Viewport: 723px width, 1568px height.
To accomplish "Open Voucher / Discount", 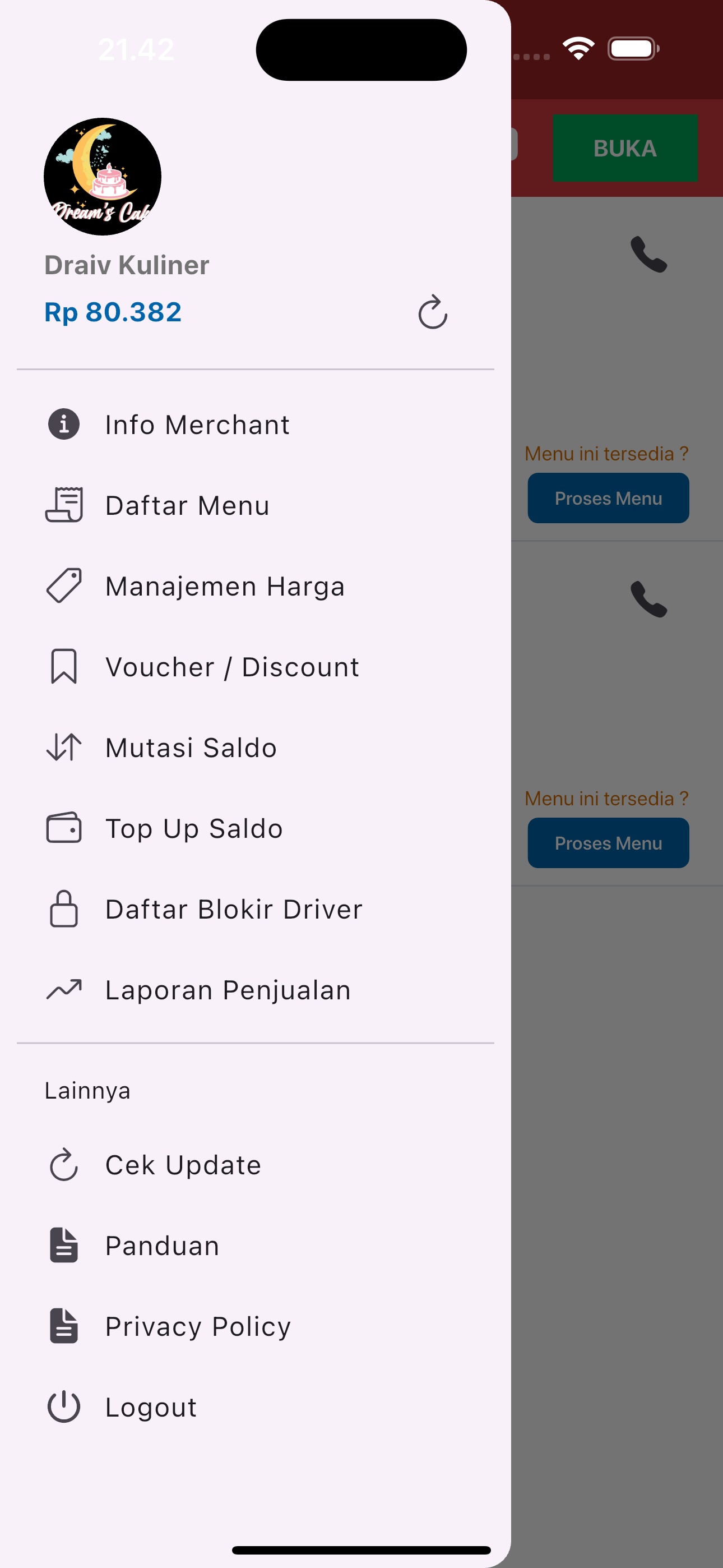I will pos(256,667).
